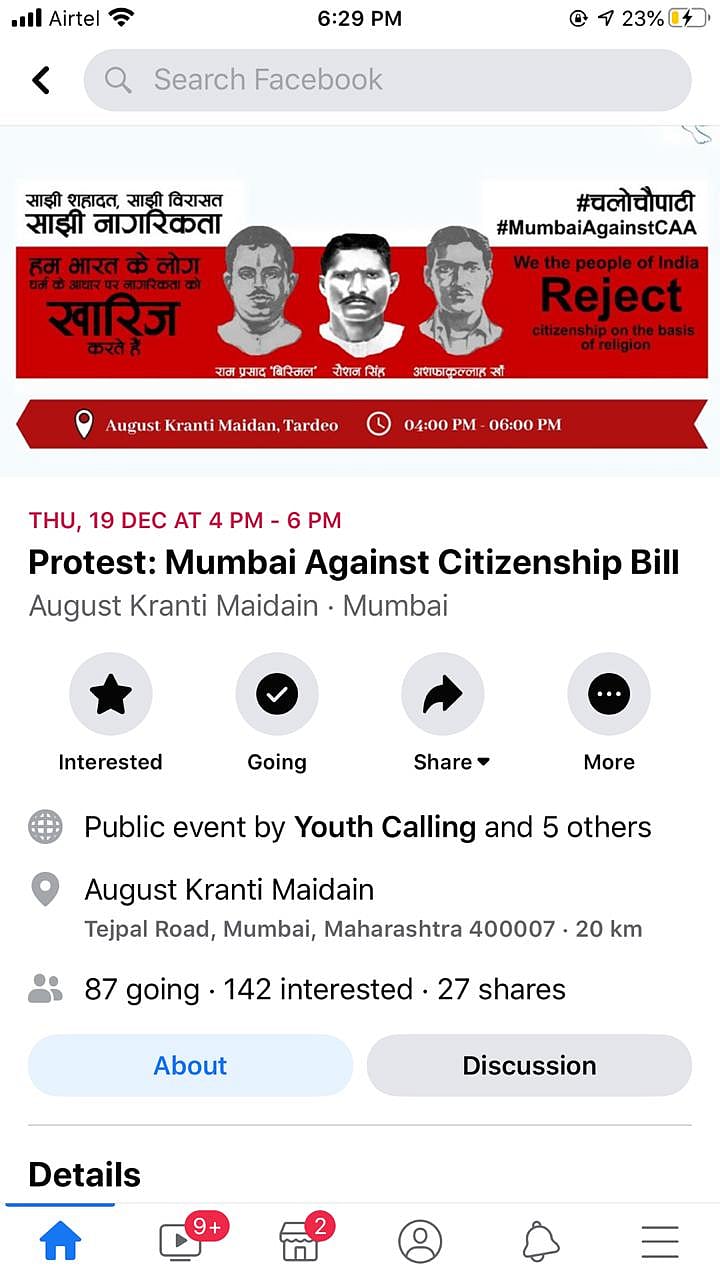Open the Home feed tab
720x1280 pixels.
pos(60,1242)
